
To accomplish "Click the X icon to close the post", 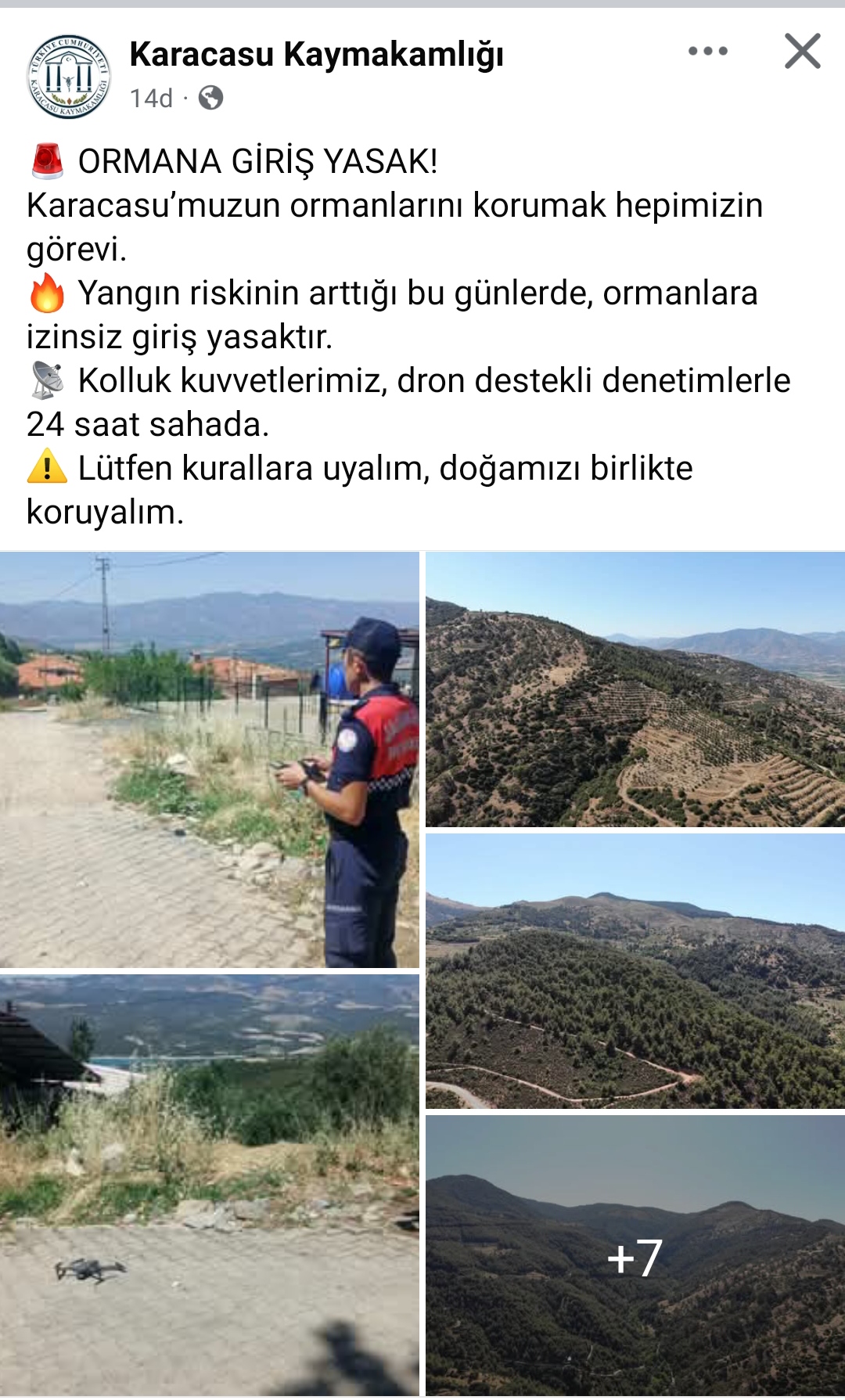I will (800, 51).
